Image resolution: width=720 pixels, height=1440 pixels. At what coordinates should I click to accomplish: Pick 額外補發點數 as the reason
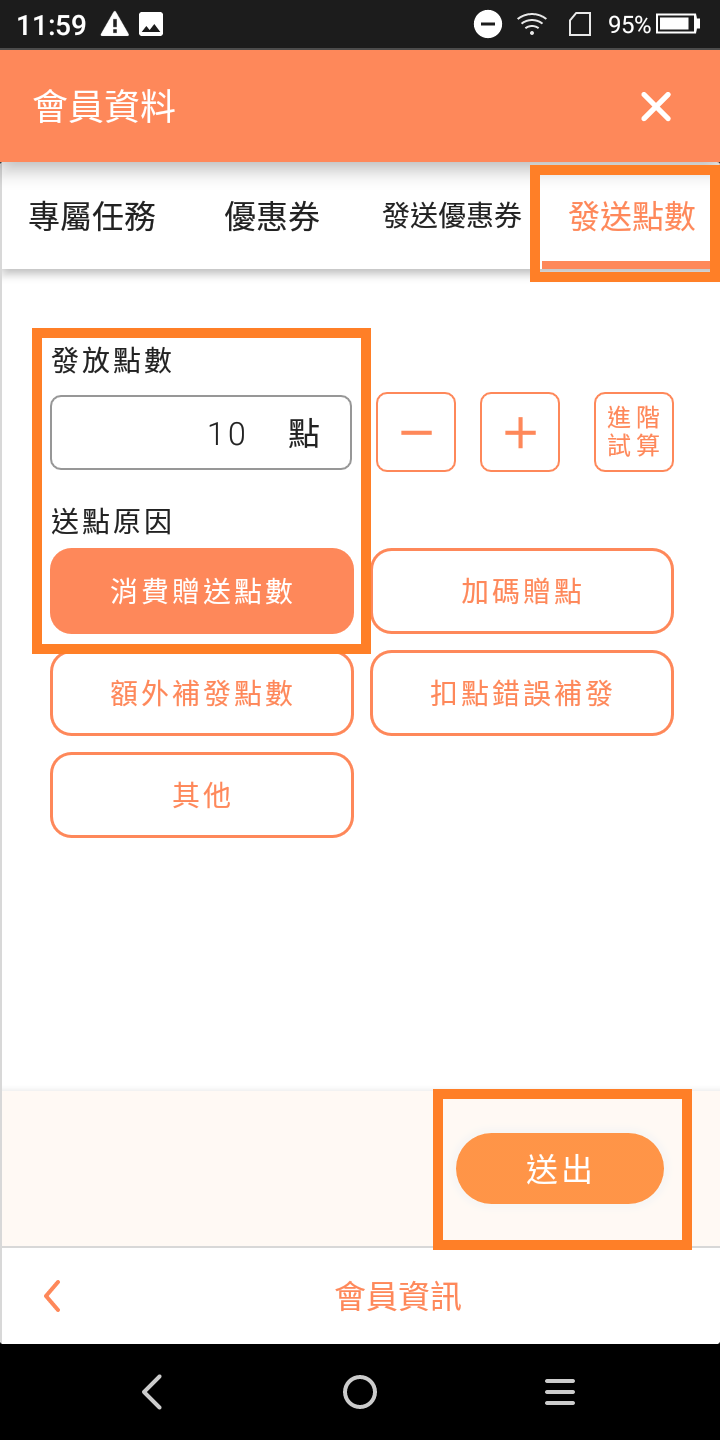(202, 693)
